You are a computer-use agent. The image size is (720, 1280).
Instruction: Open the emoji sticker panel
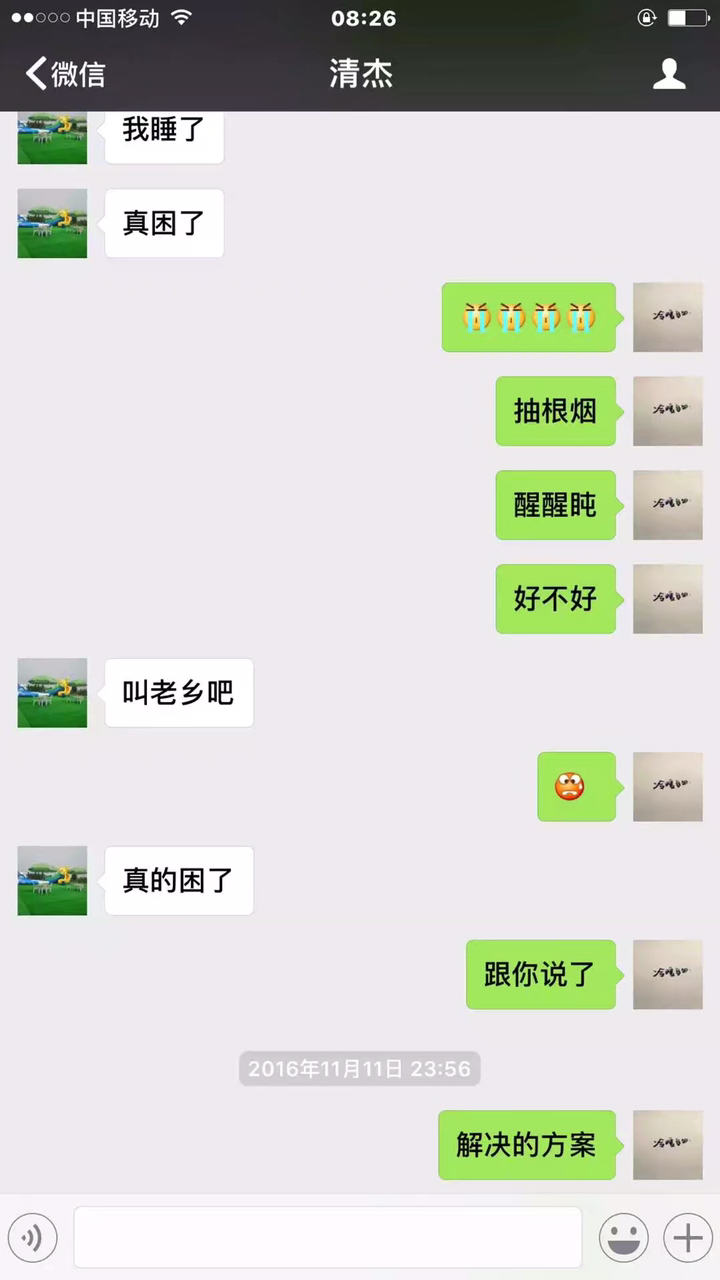623,1238
